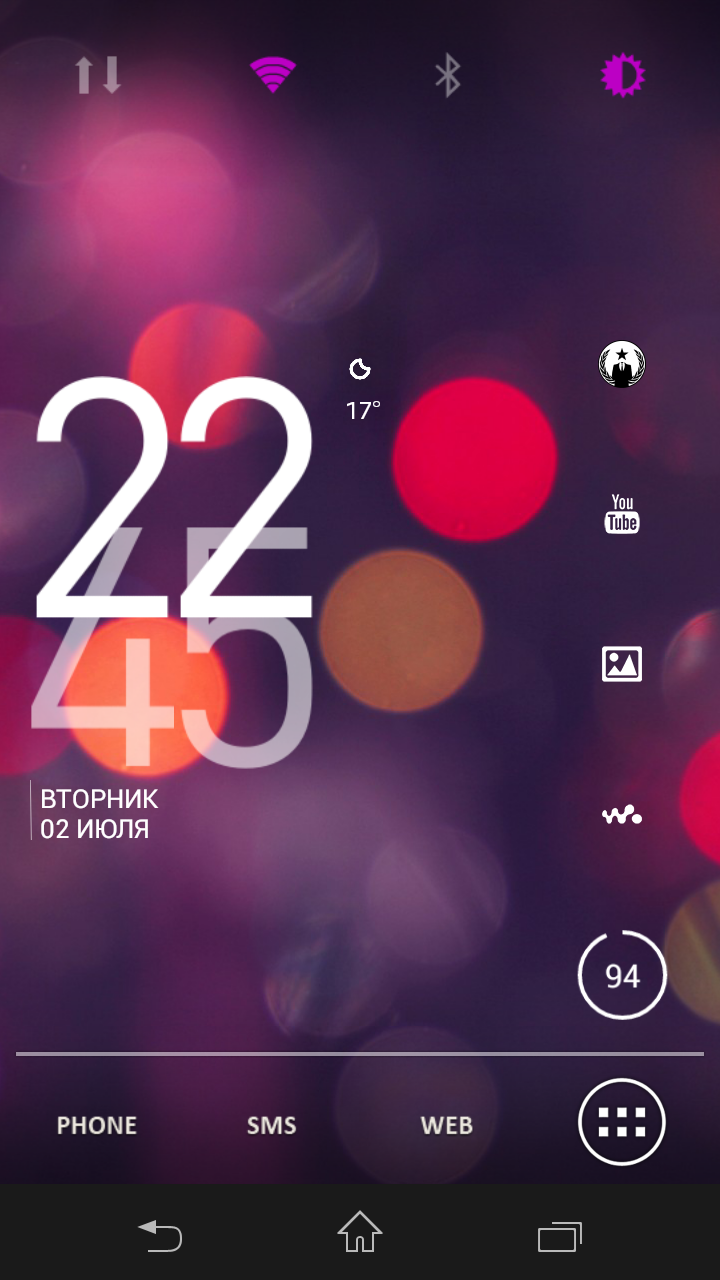Toggle the Wi-Fi icon

tap(273, 74)
